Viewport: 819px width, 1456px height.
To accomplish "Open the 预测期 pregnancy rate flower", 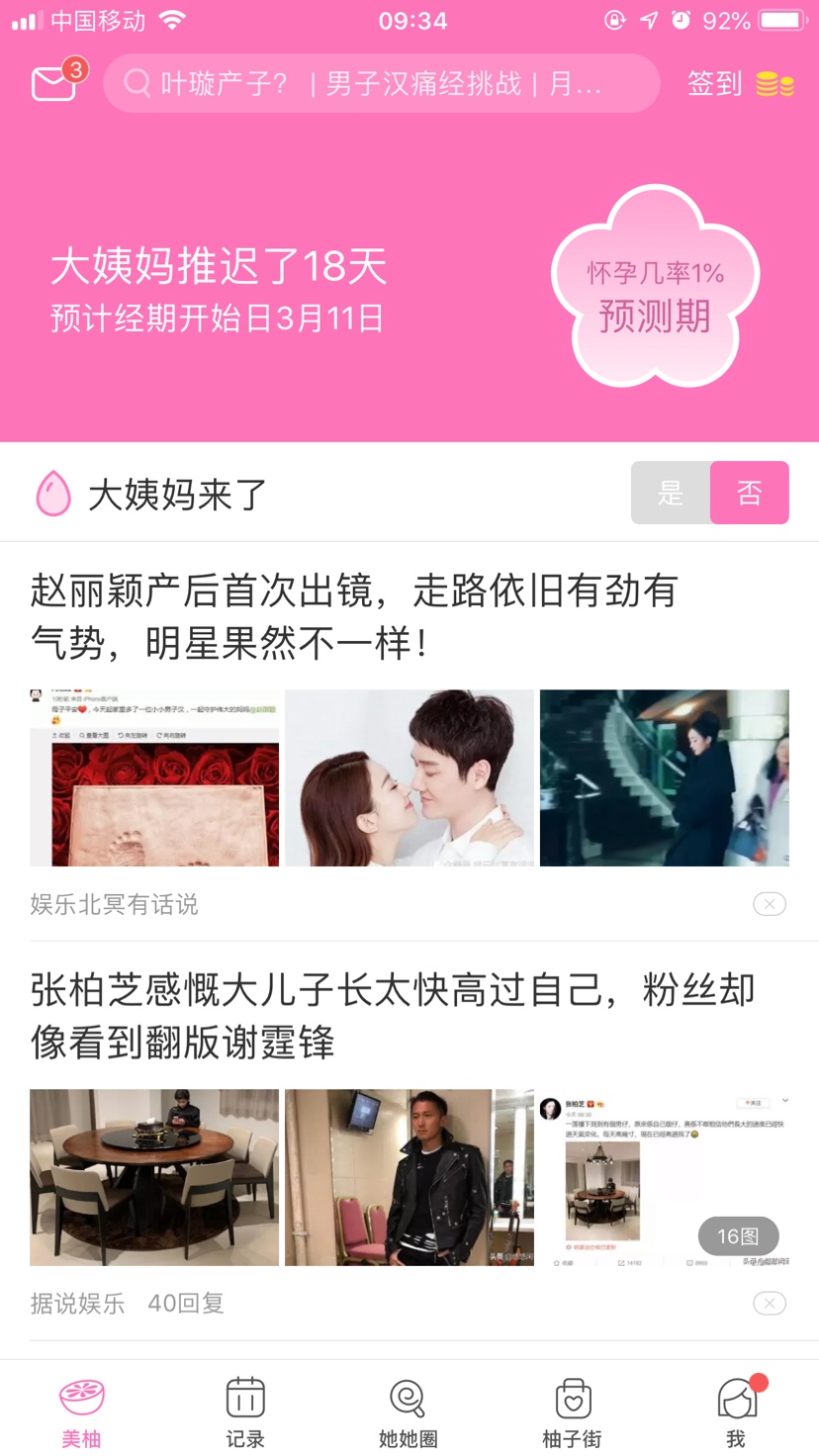I will pyautogui.click(x=655, y=287).
